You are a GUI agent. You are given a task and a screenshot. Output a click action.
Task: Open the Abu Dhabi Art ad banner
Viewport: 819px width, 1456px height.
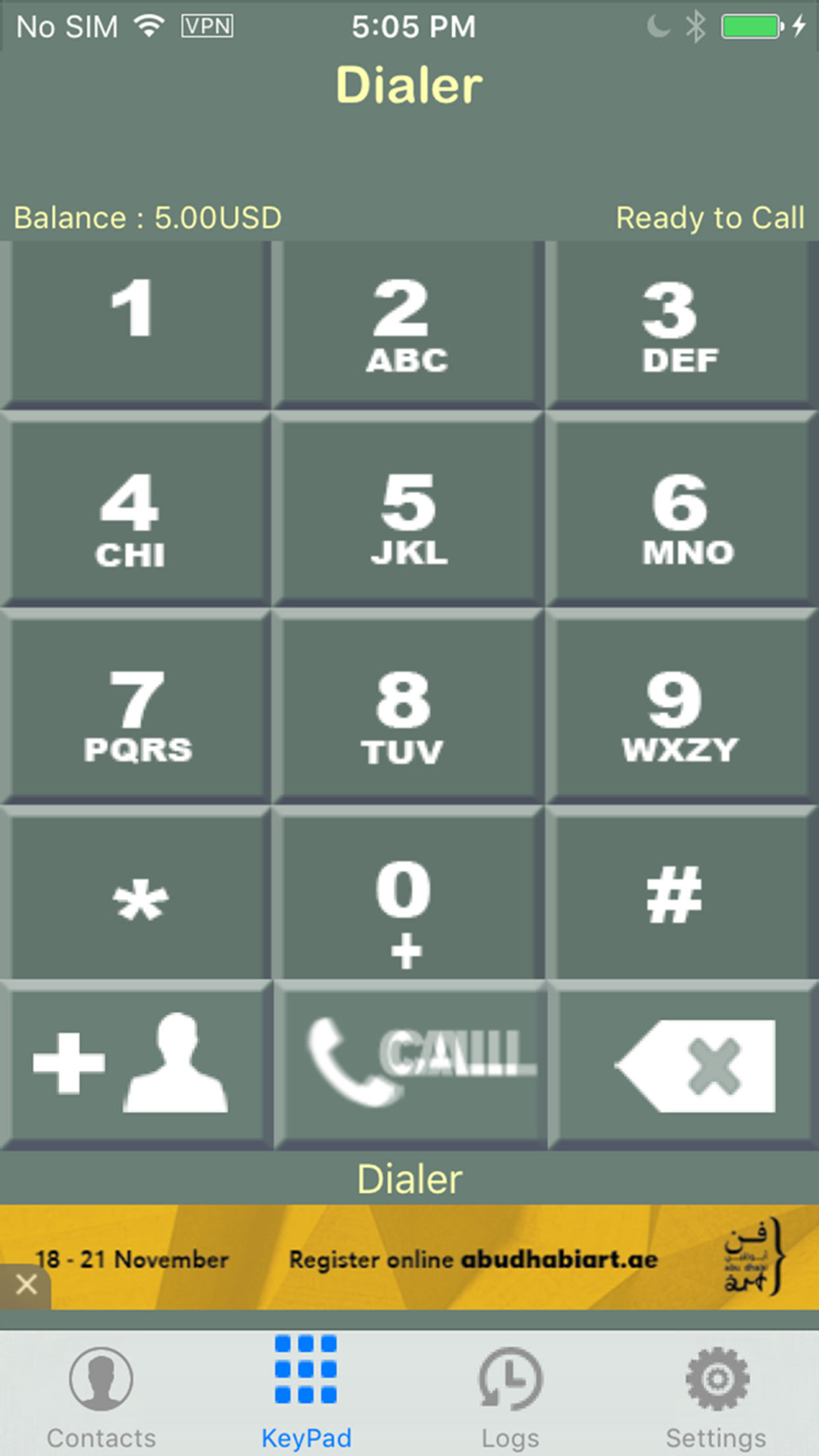(409, 1257)
